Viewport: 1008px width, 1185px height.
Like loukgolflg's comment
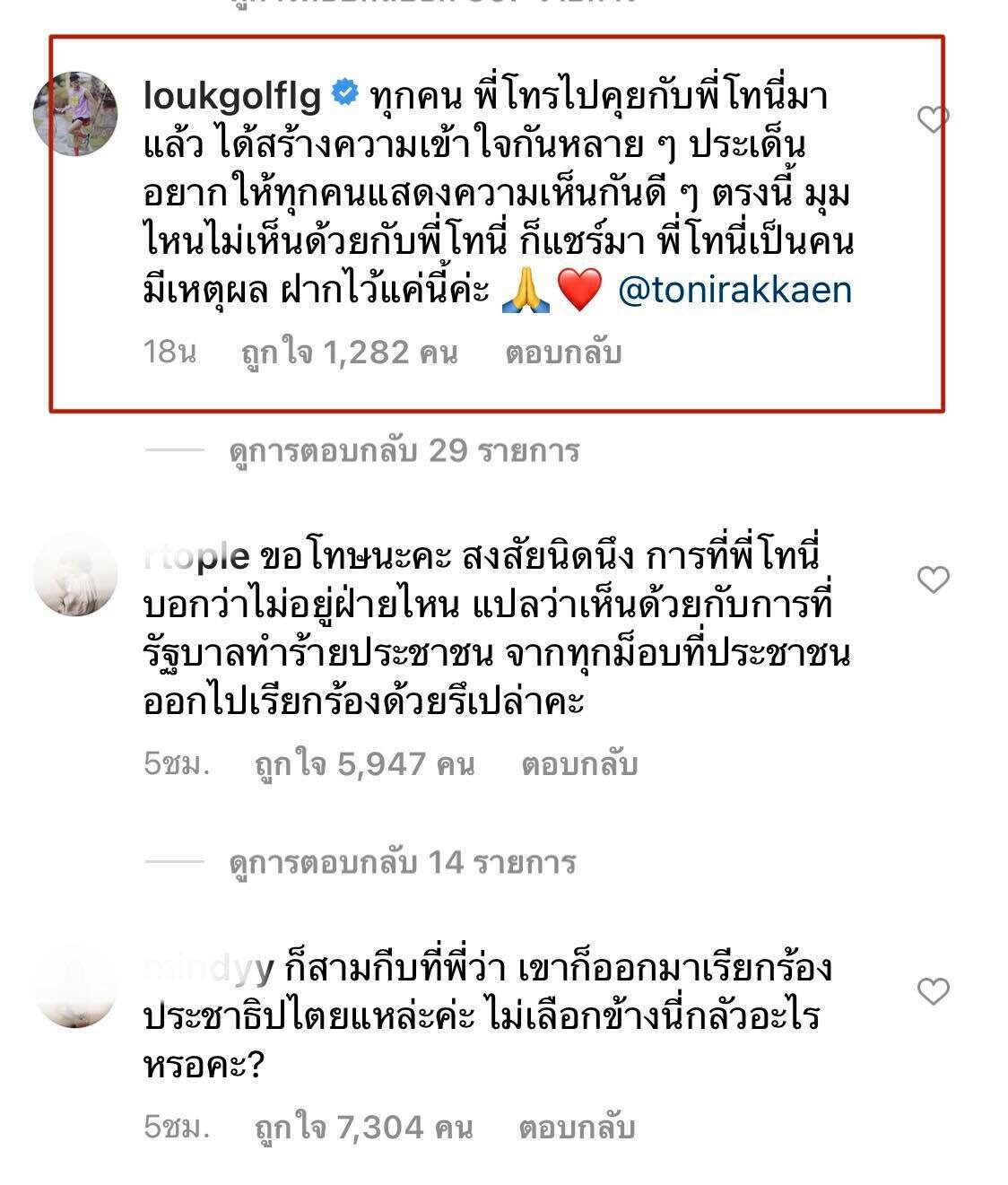tap(933, 118)
